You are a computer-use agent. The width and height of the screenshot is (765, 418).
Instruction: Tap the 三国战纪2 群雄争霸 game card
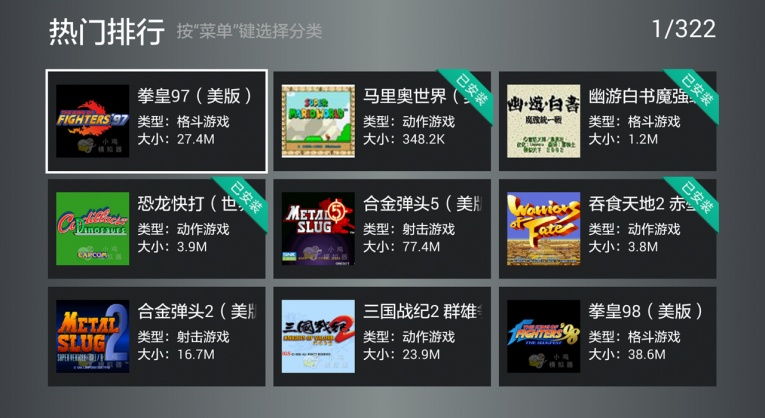tap(382, 336)
